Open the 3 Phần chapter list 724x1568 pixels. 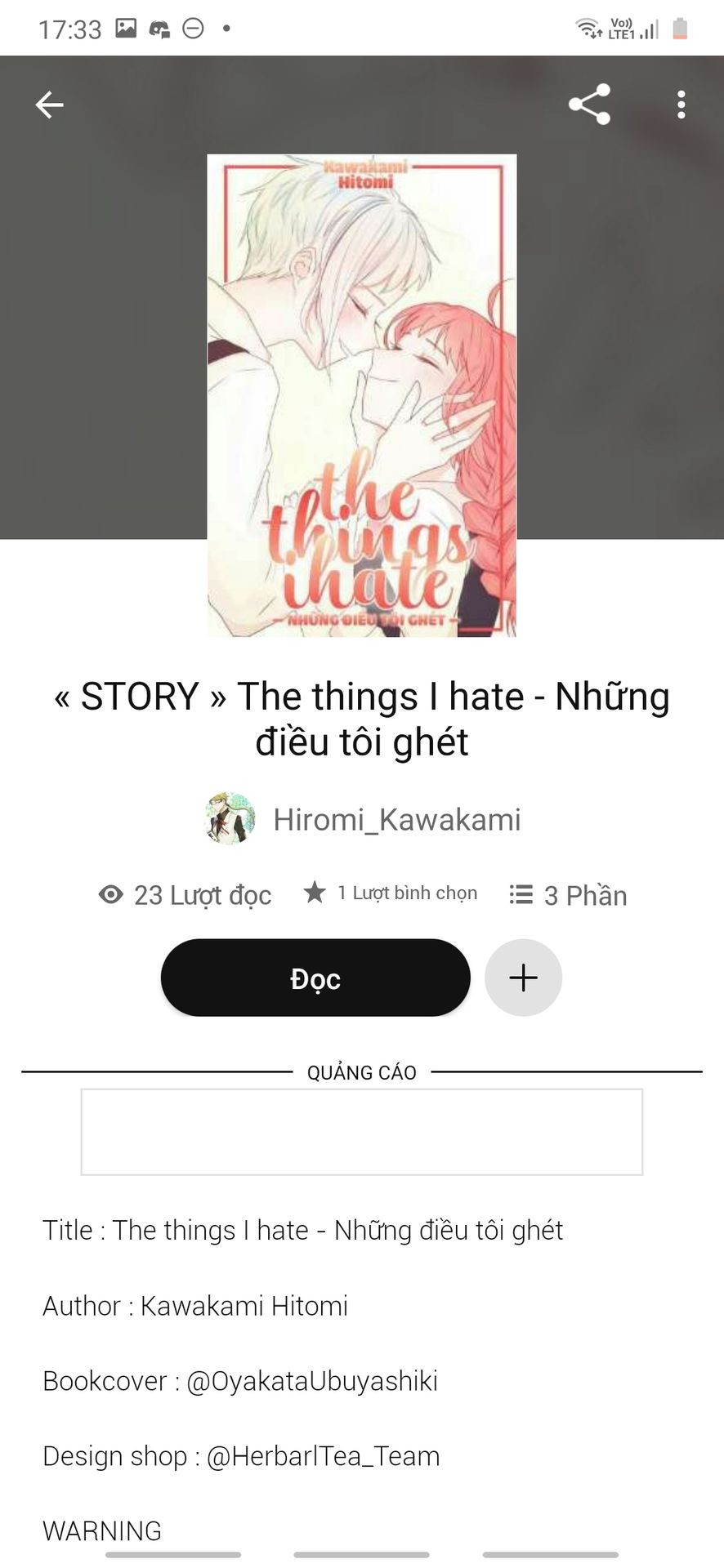pyautogui.click(x=569, y=895)
